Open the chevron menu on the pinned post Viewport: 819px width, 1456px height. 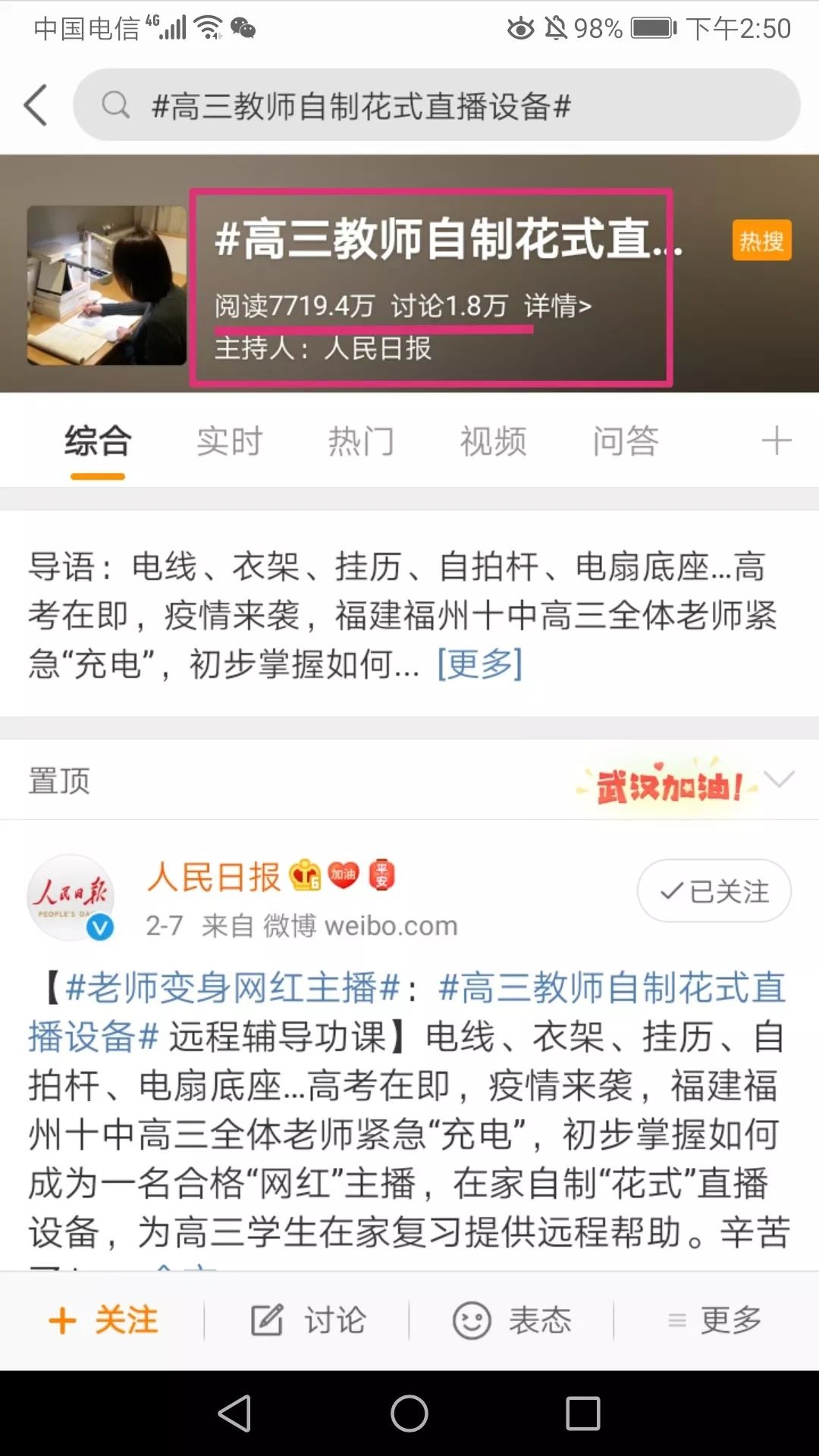[780, 779]
